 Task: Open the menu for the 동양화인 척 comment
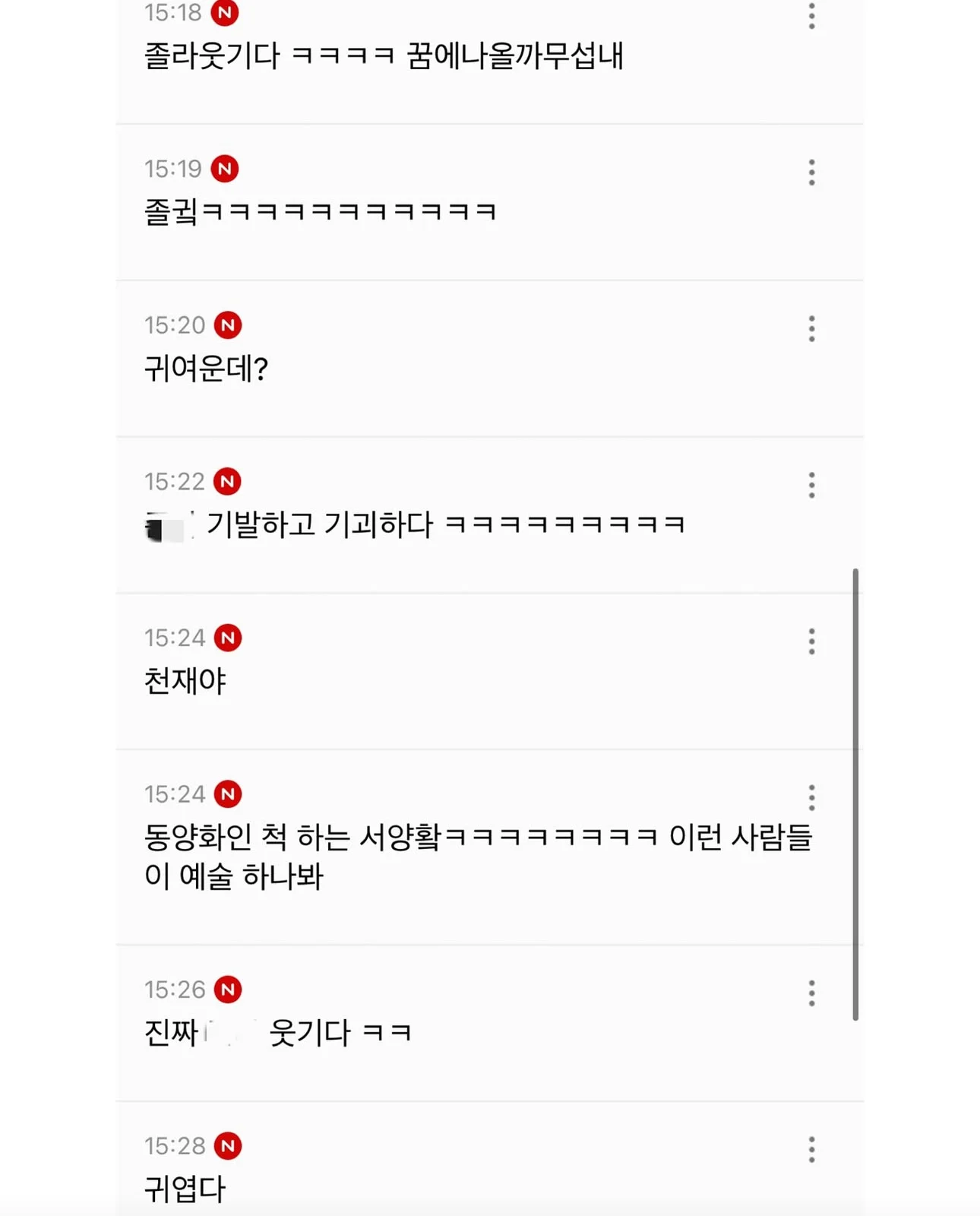point(811,798)
